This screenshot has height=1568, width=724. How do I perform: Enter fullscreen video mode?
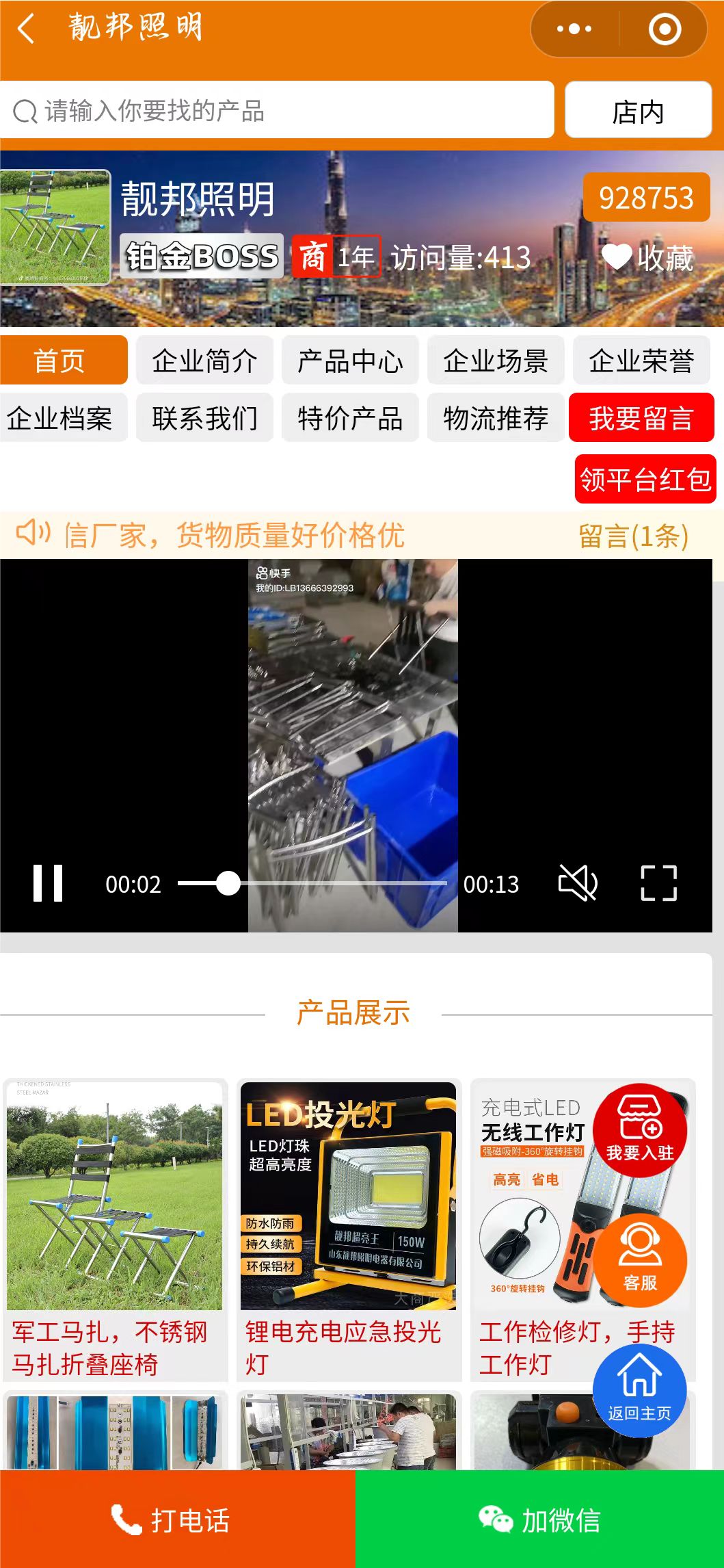(x=658, y=883)
